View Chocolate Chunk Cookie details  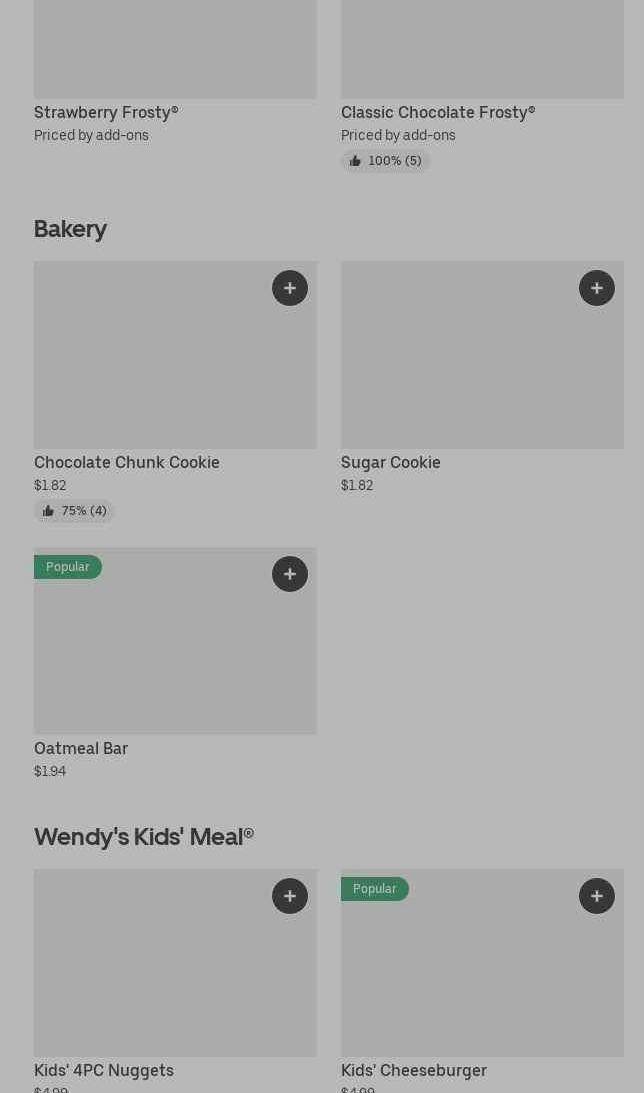click(175, 392)
